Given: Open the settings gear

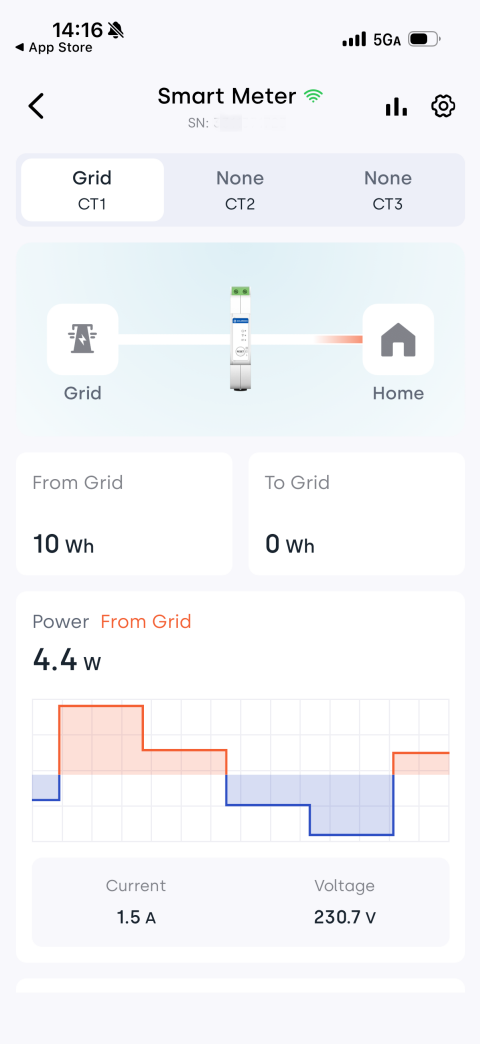Looking at the screenshot, I should pos(443,107).
